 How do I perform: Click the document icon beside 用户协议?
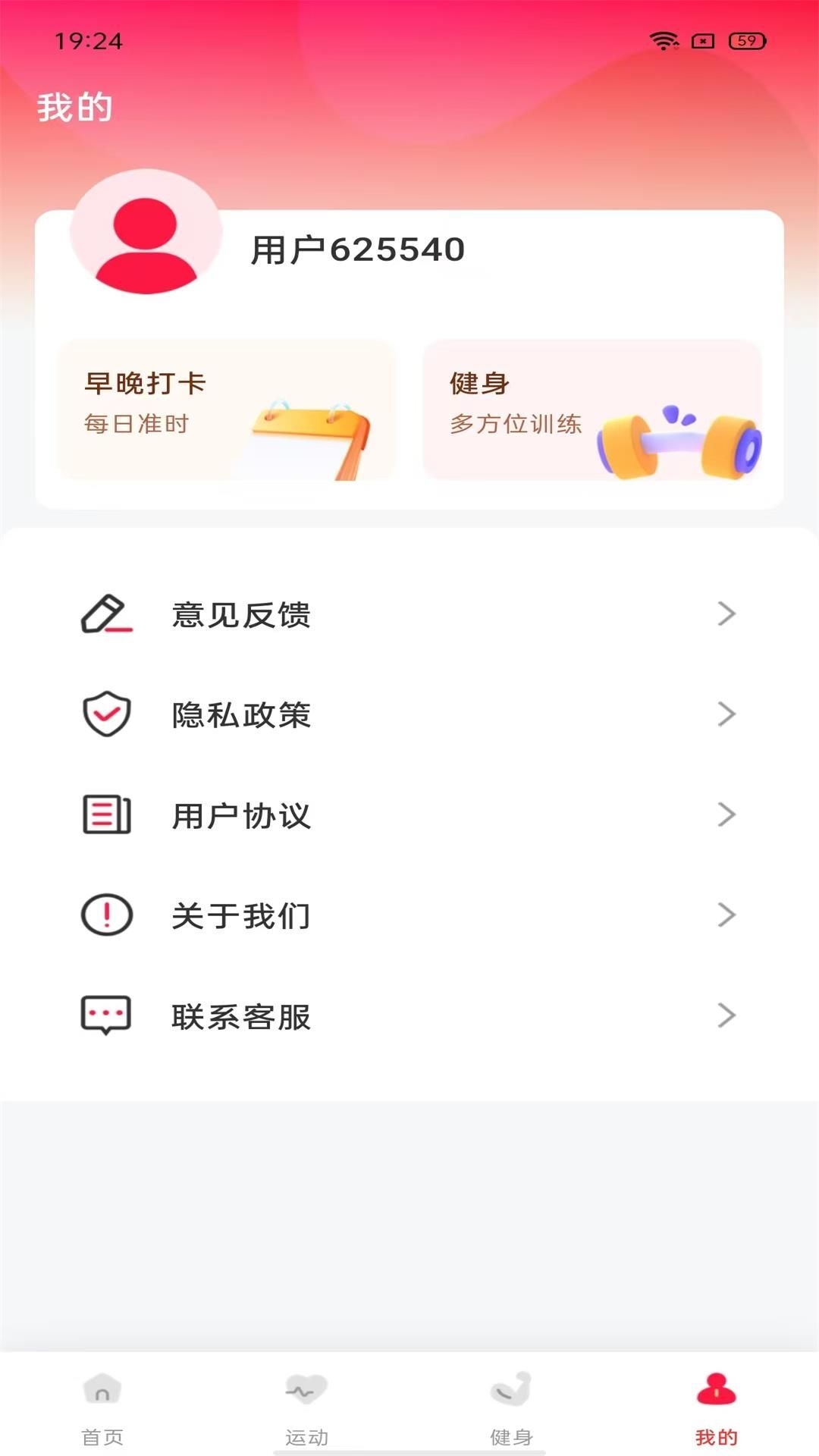point(106,814)
